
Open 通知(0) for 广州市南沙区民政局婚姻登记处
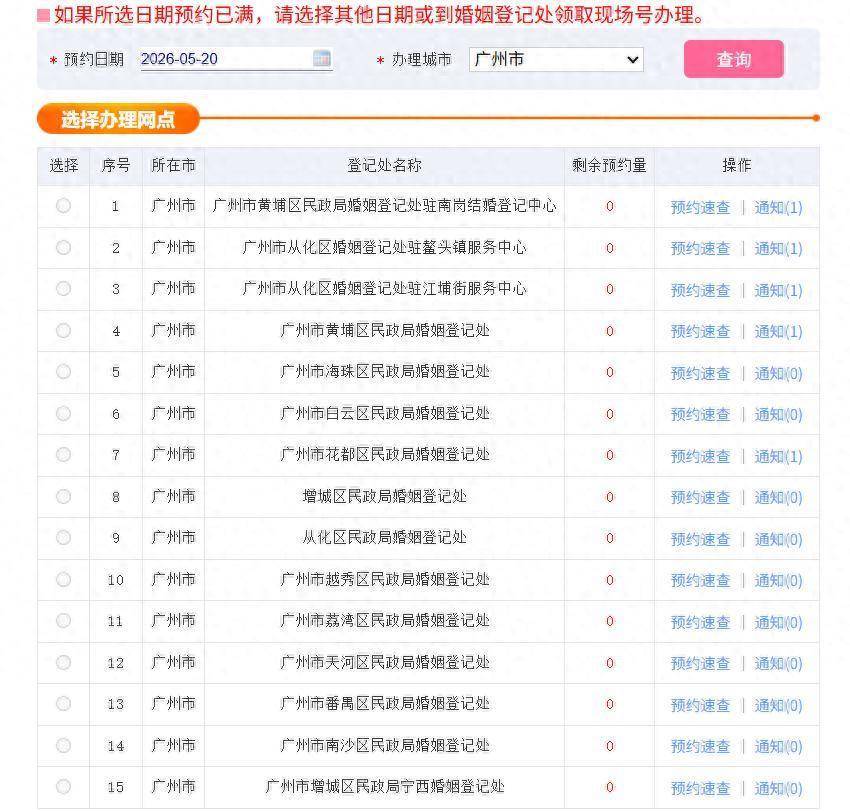click(778, 746)
